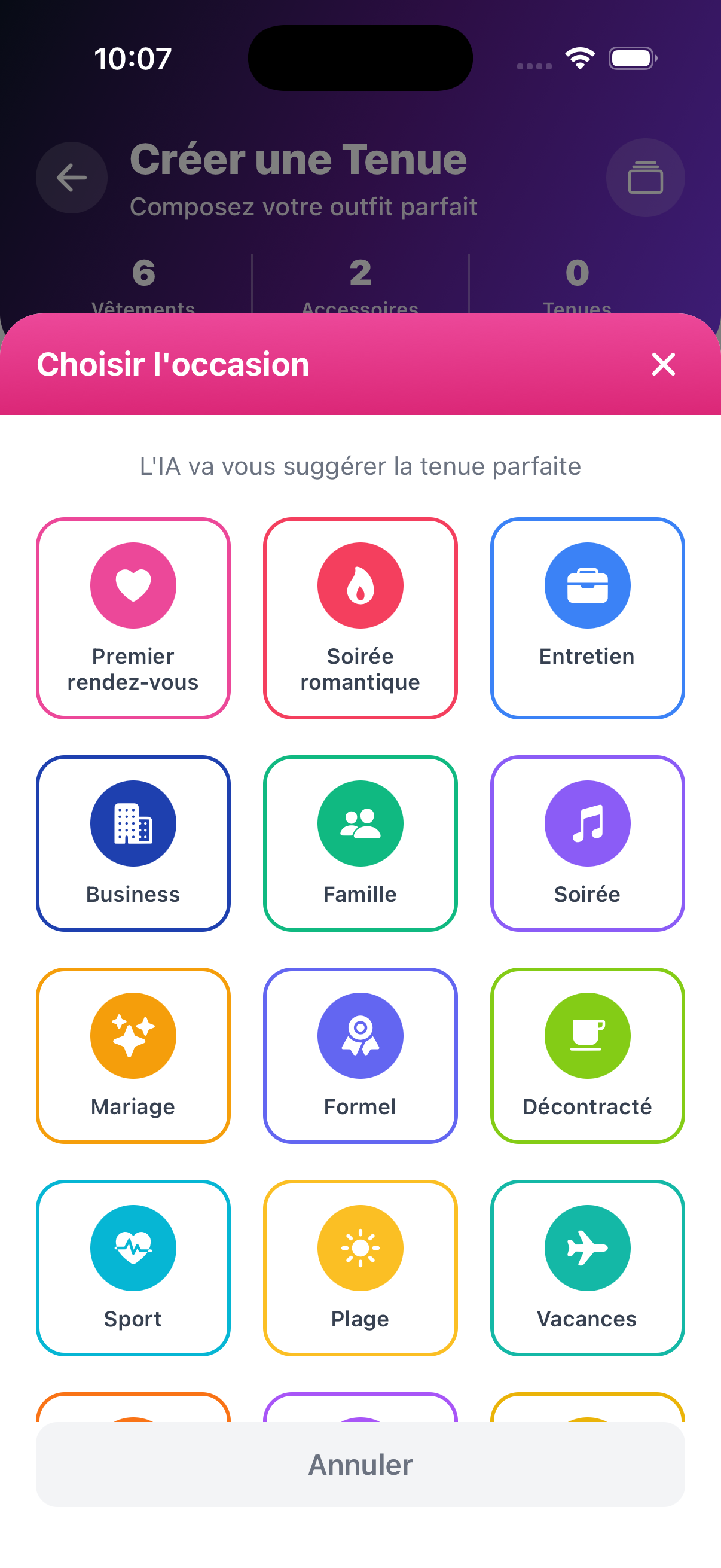Tap the sun icon for Plage
The width and height of the screenshot is (721, 1568).
pos(359,1247)
